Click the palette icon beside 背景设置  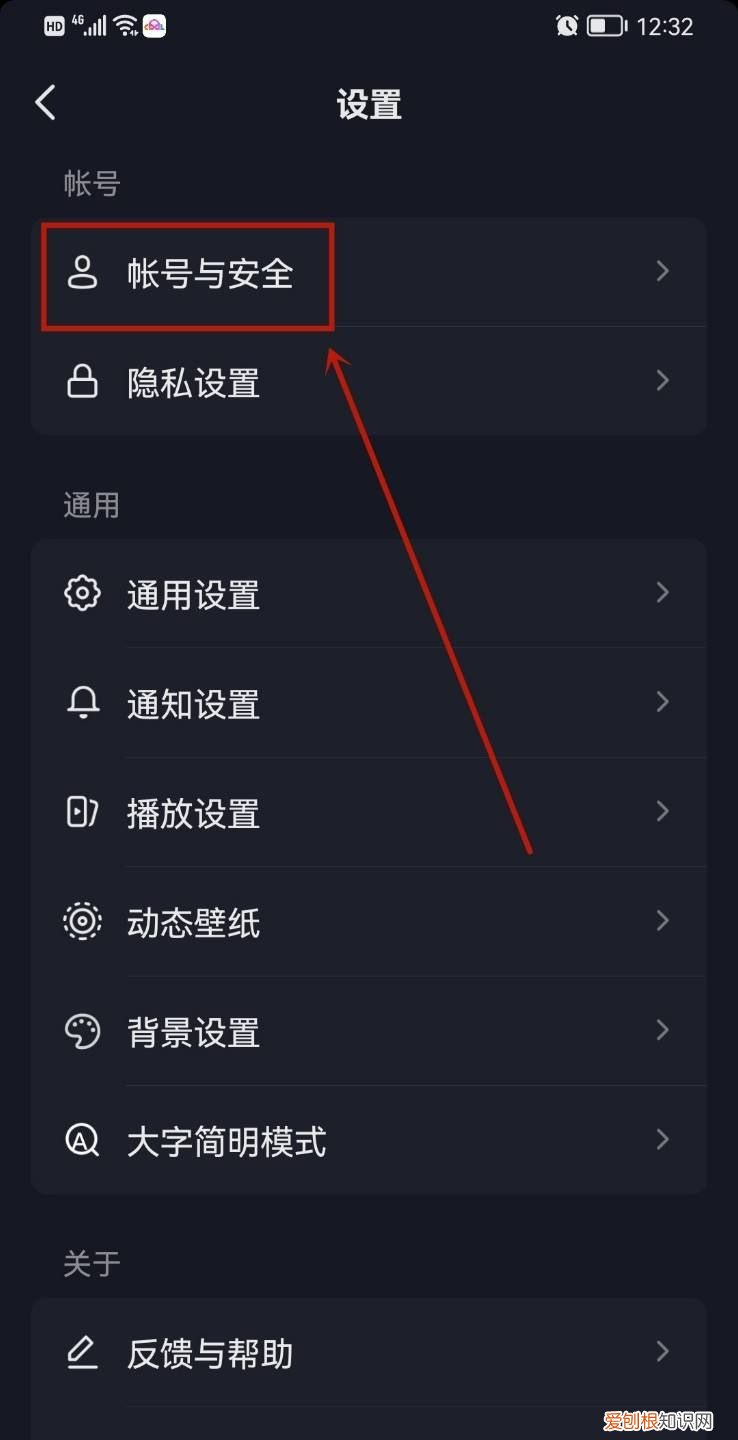pos(82,1031)
